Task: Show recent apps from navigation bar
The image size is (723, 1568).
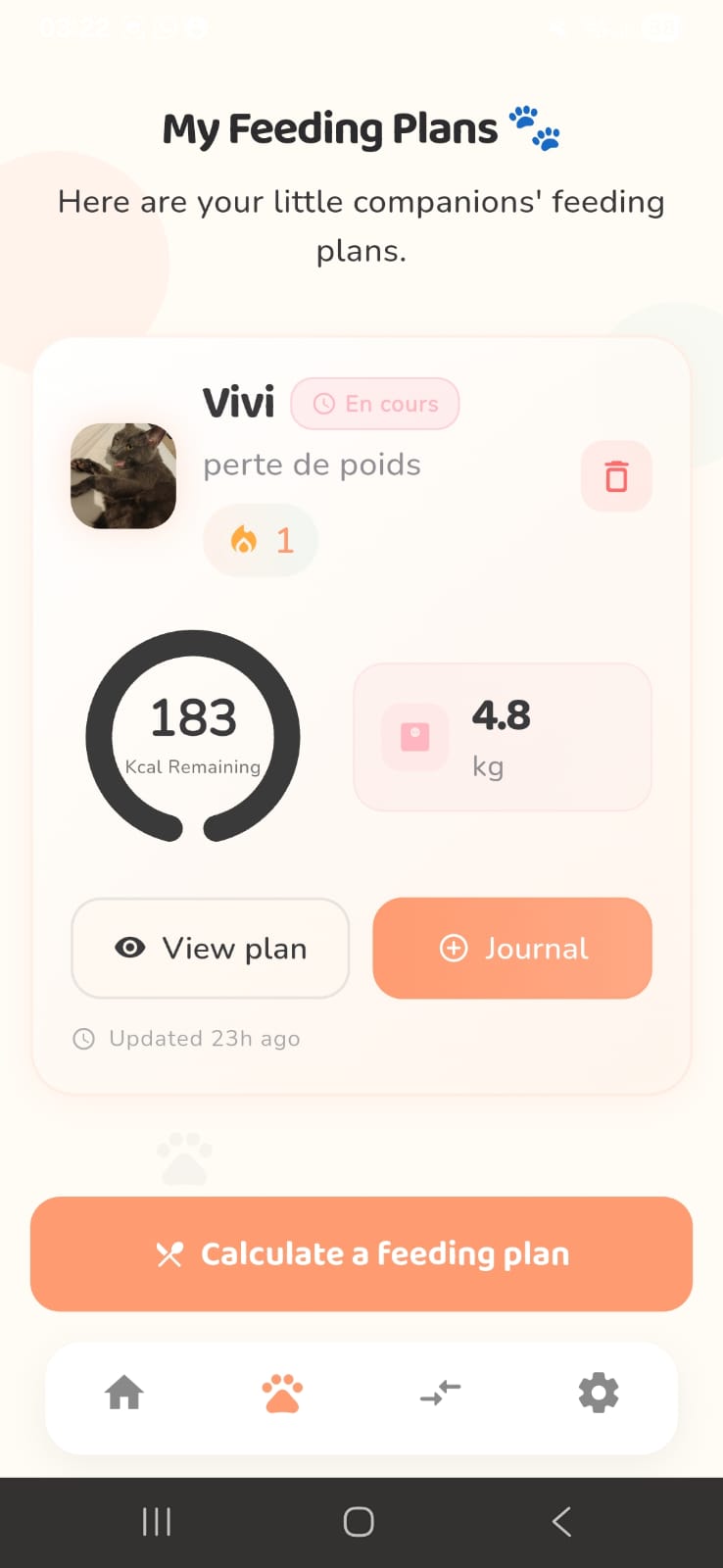Action: pos(157,1522)
